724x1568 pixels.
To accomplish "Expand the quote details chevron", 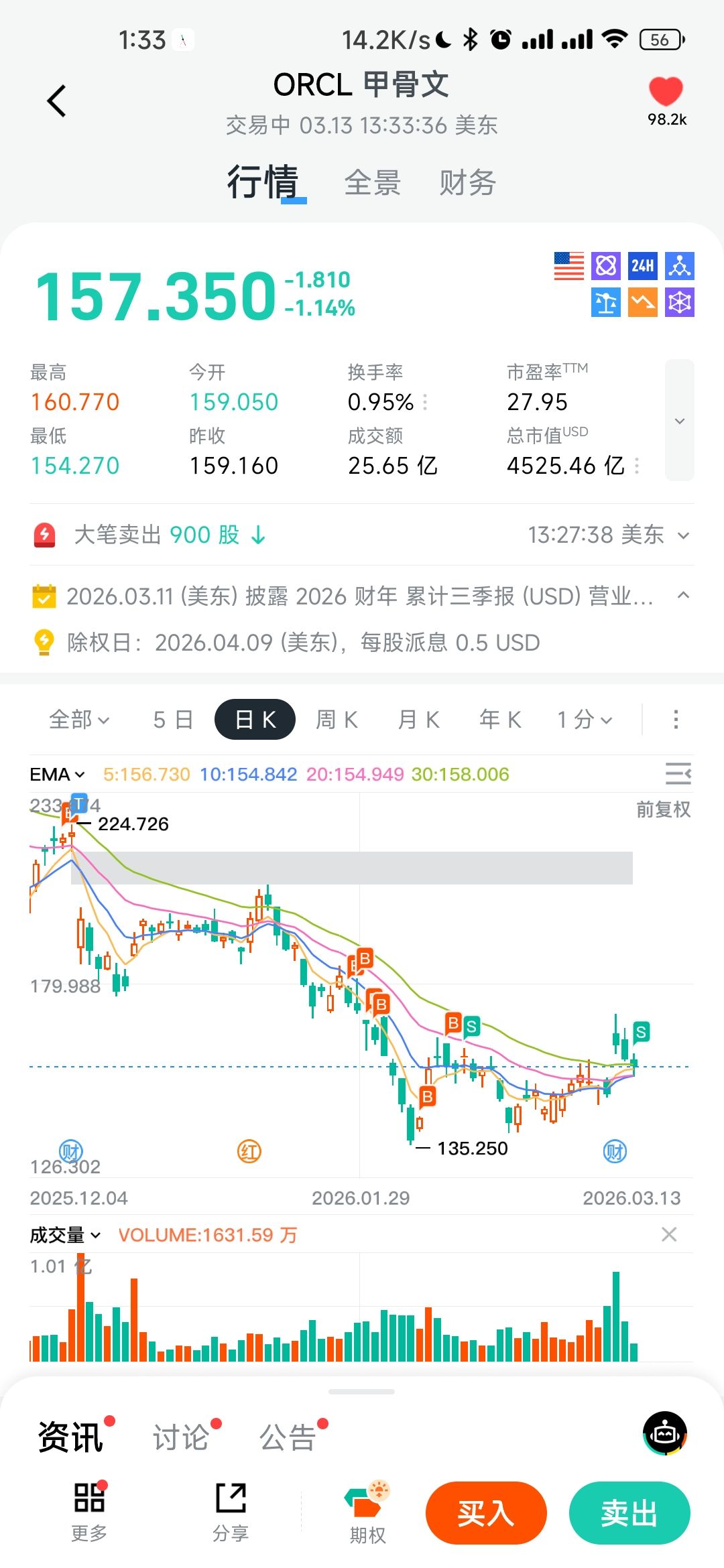I will (x=679, y=421).
